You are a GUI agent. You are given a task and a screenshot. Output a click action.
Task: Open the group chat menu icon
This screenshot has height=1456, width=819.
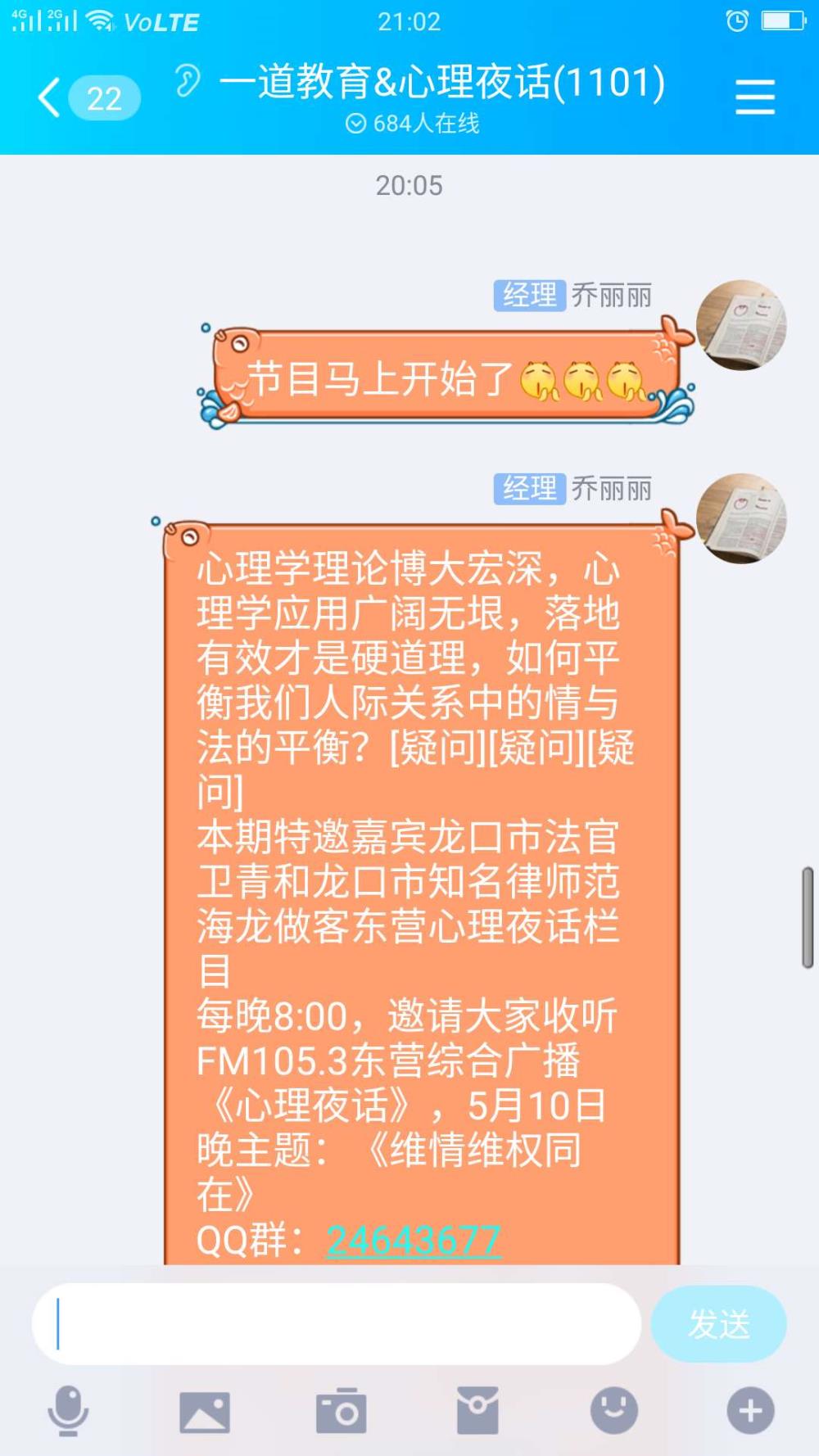(754, 97)
